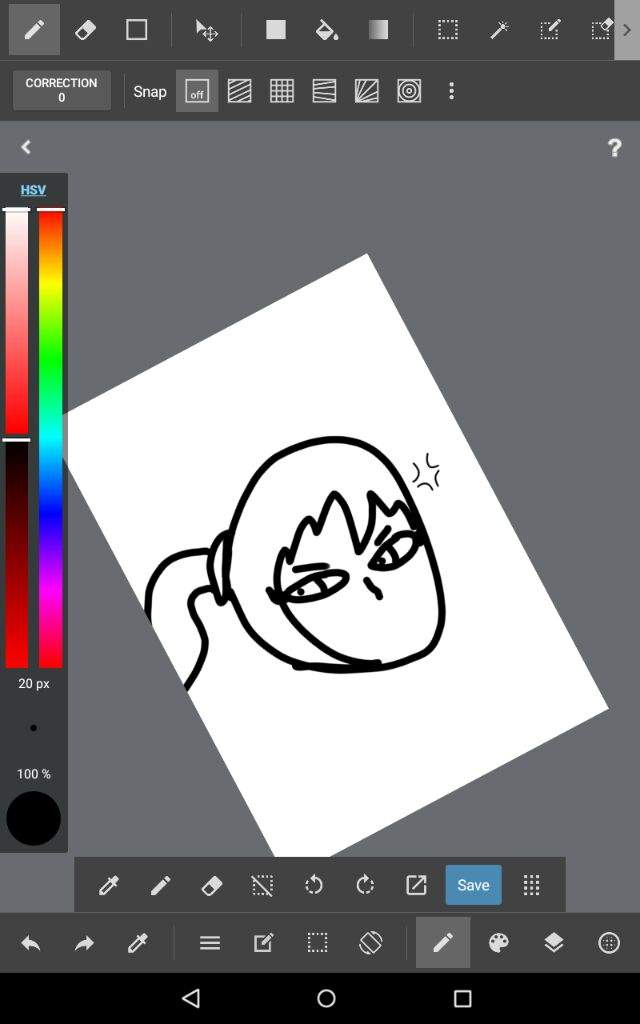Open the layers panel

click(x=553, y=942)
